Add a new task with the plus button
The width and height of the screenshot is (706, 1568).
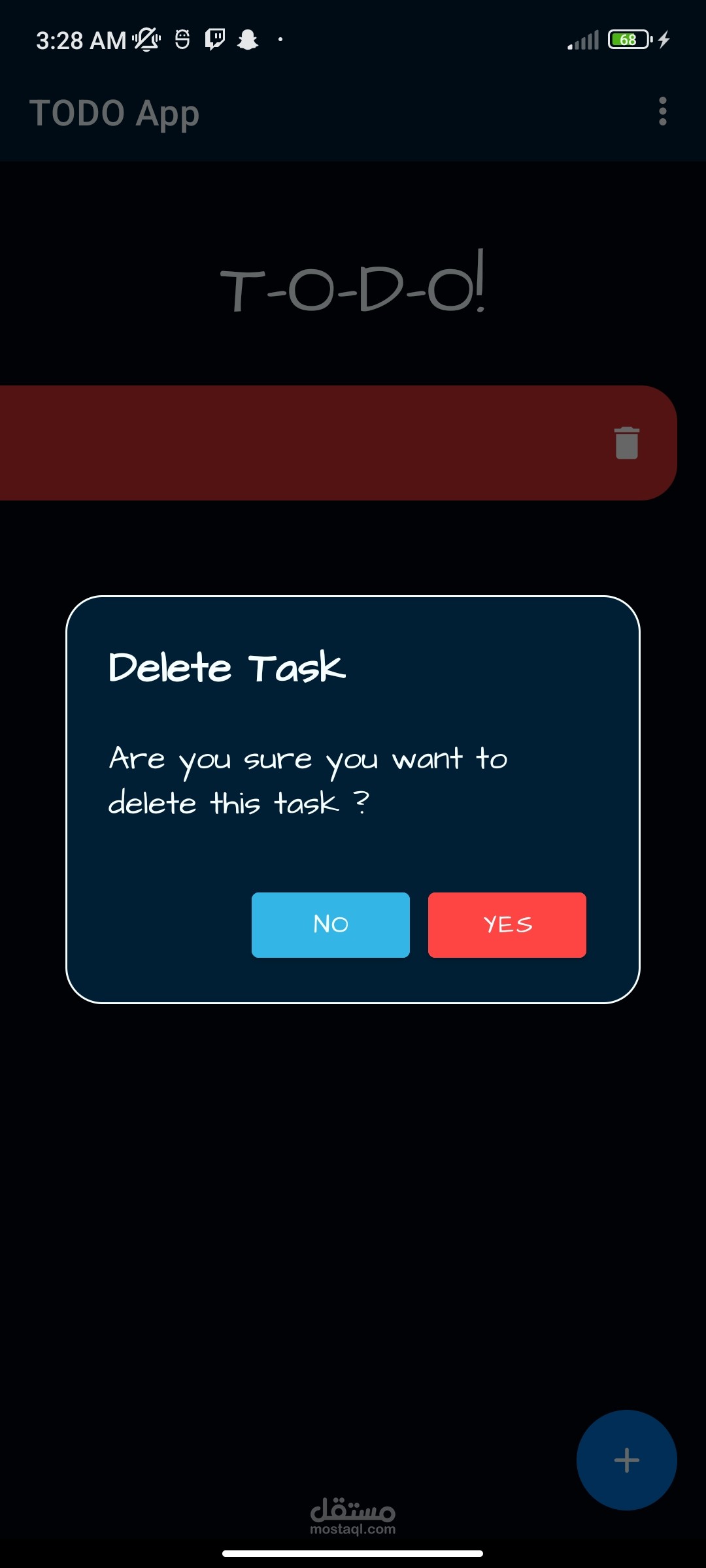click(626, 1460)
